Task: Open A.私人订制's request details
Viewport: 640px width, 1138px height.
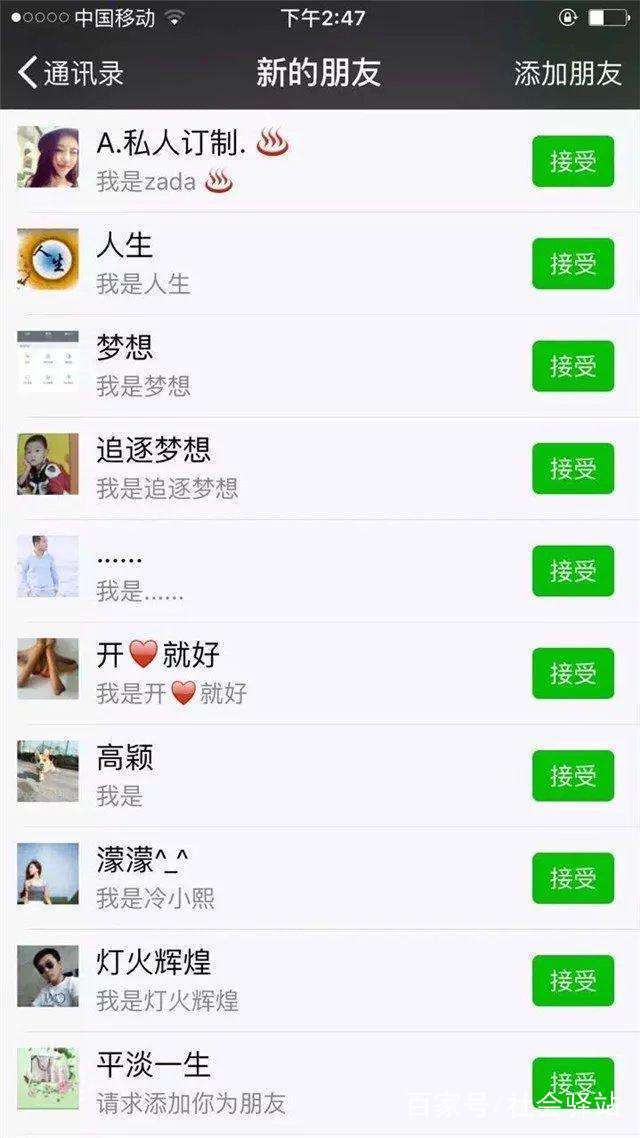Action: coord(300,160)
